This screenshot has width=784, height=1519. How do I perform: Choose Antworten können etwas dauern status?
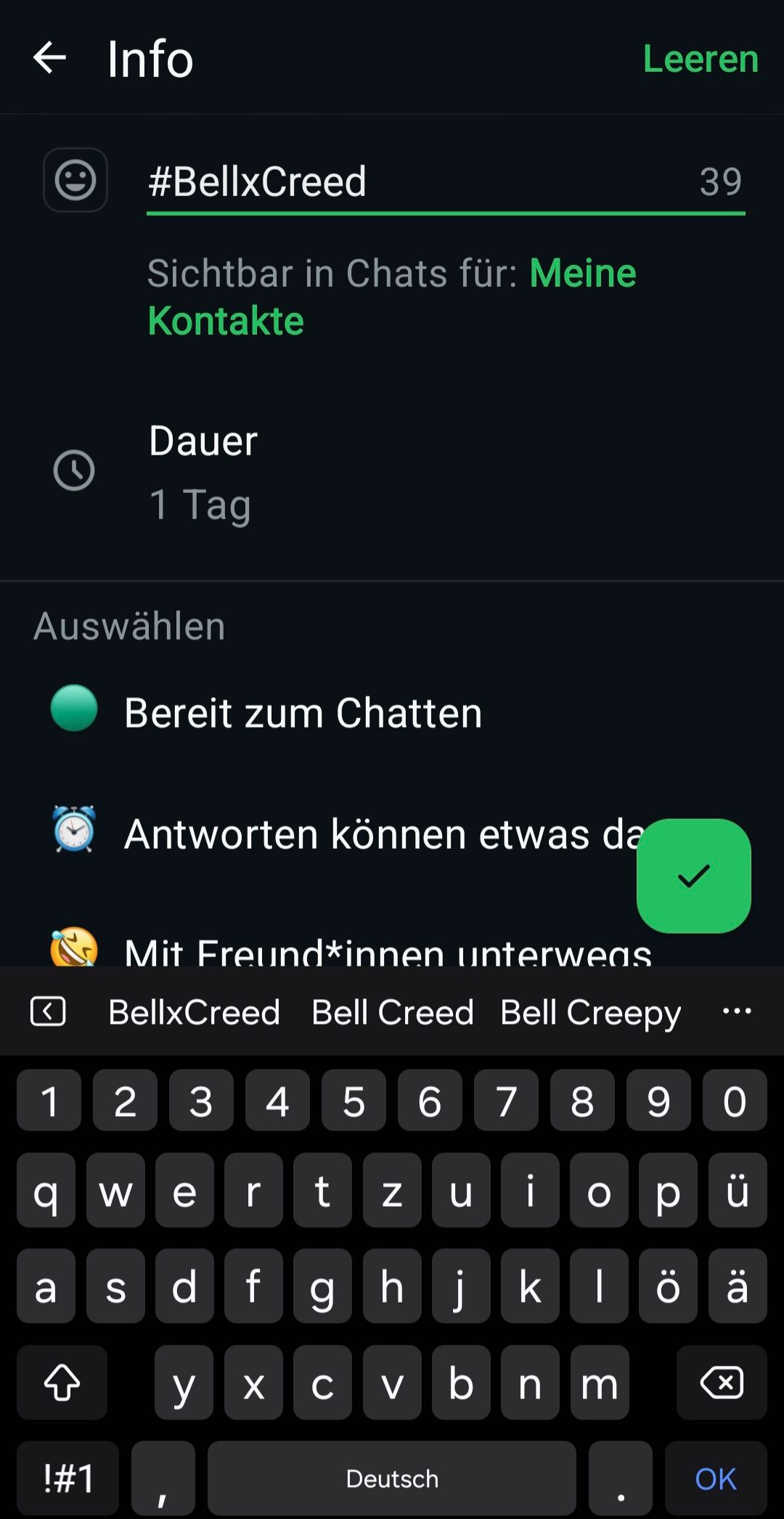pyautogui.click(x=363, y=834)
